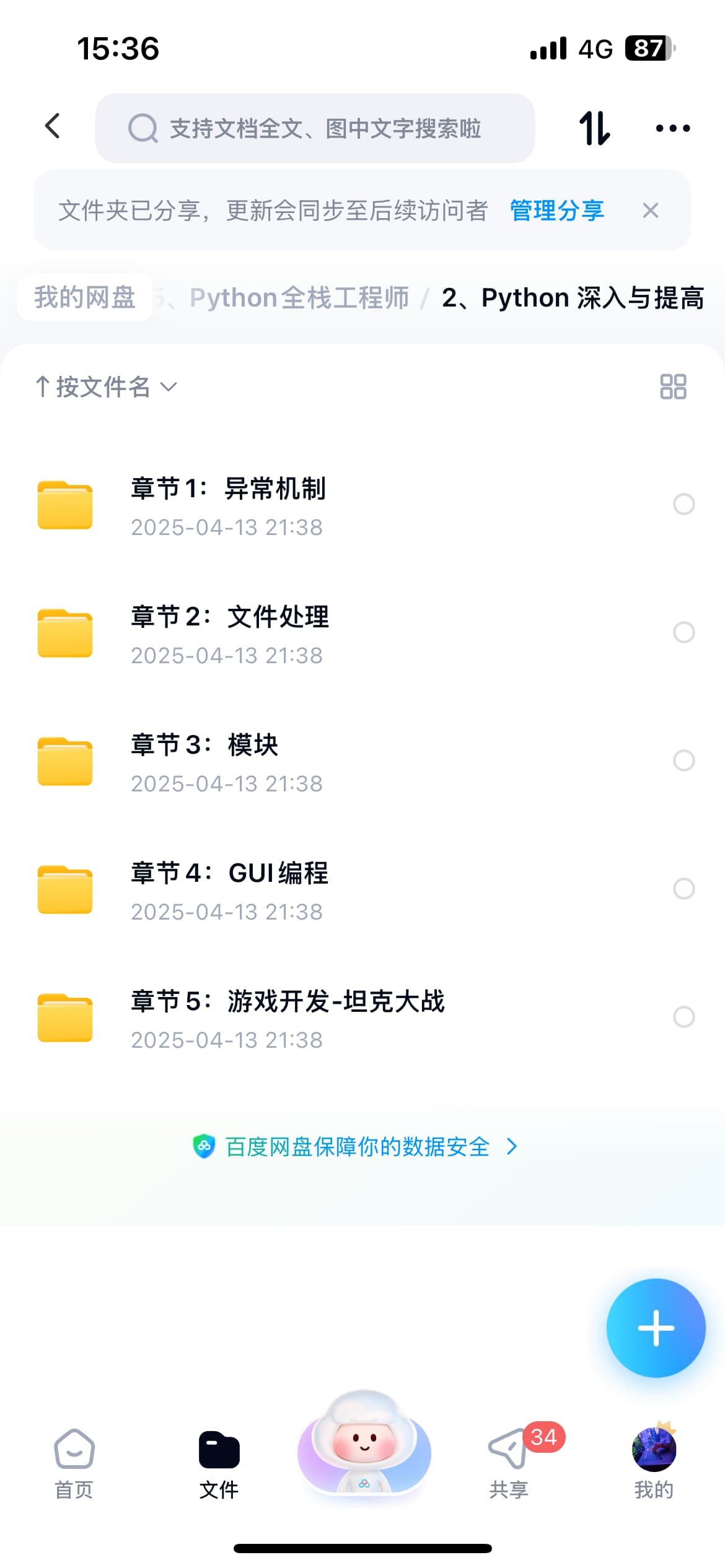This screenshot has height=1568, width=725.
Task: Go to Python全栈工程师 breadcrumb folder
Action: [x=299, y=298]
